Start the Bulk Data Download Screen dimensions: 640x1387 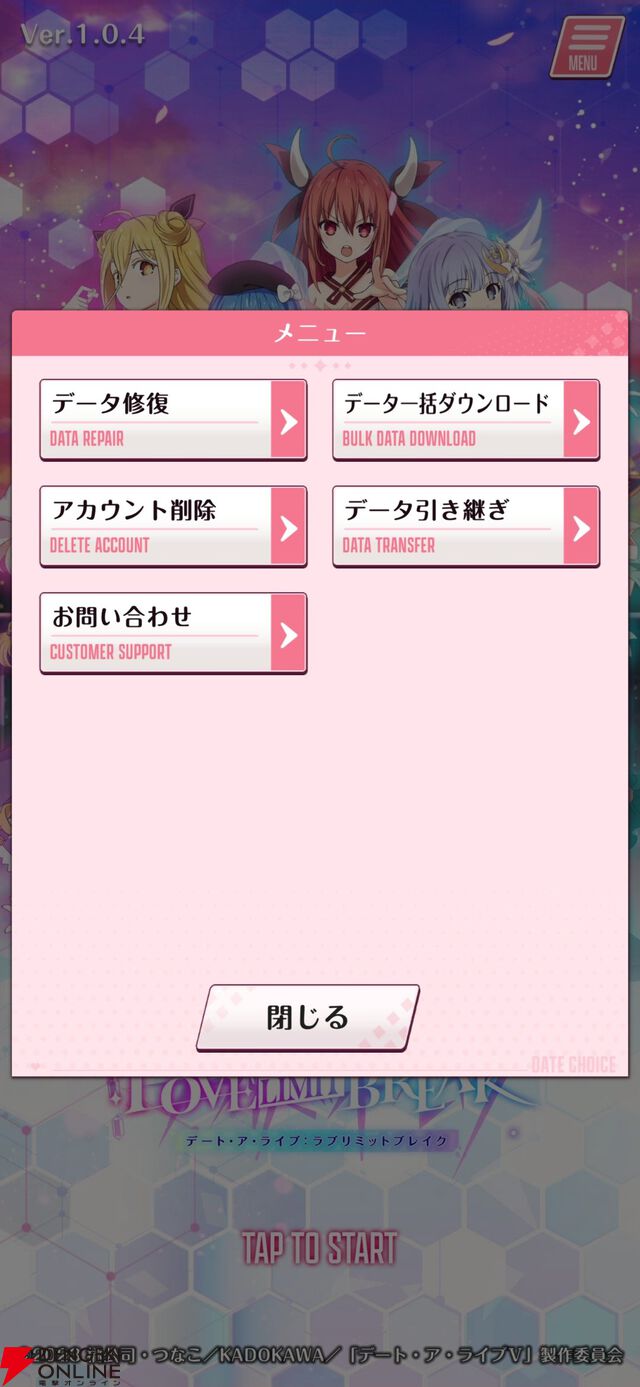[x=465, y=419]
